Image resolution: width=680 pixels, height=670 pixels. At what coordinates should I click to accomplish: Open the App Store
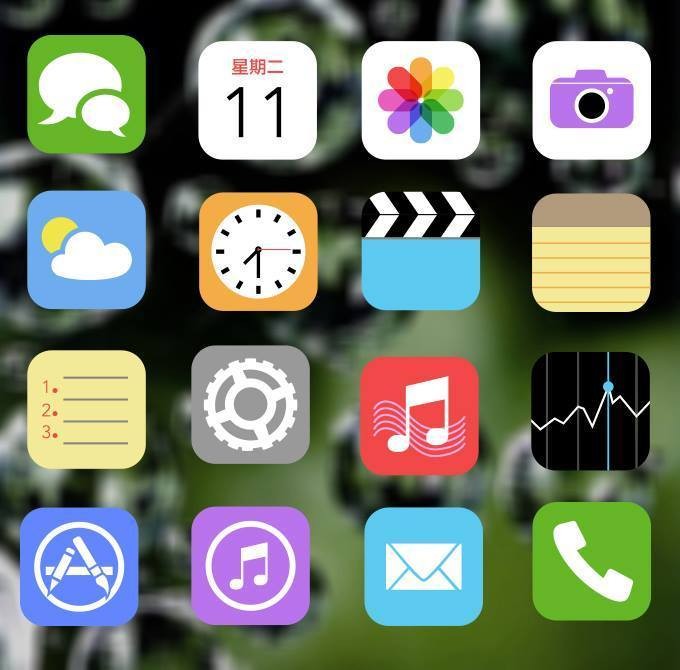79,566
